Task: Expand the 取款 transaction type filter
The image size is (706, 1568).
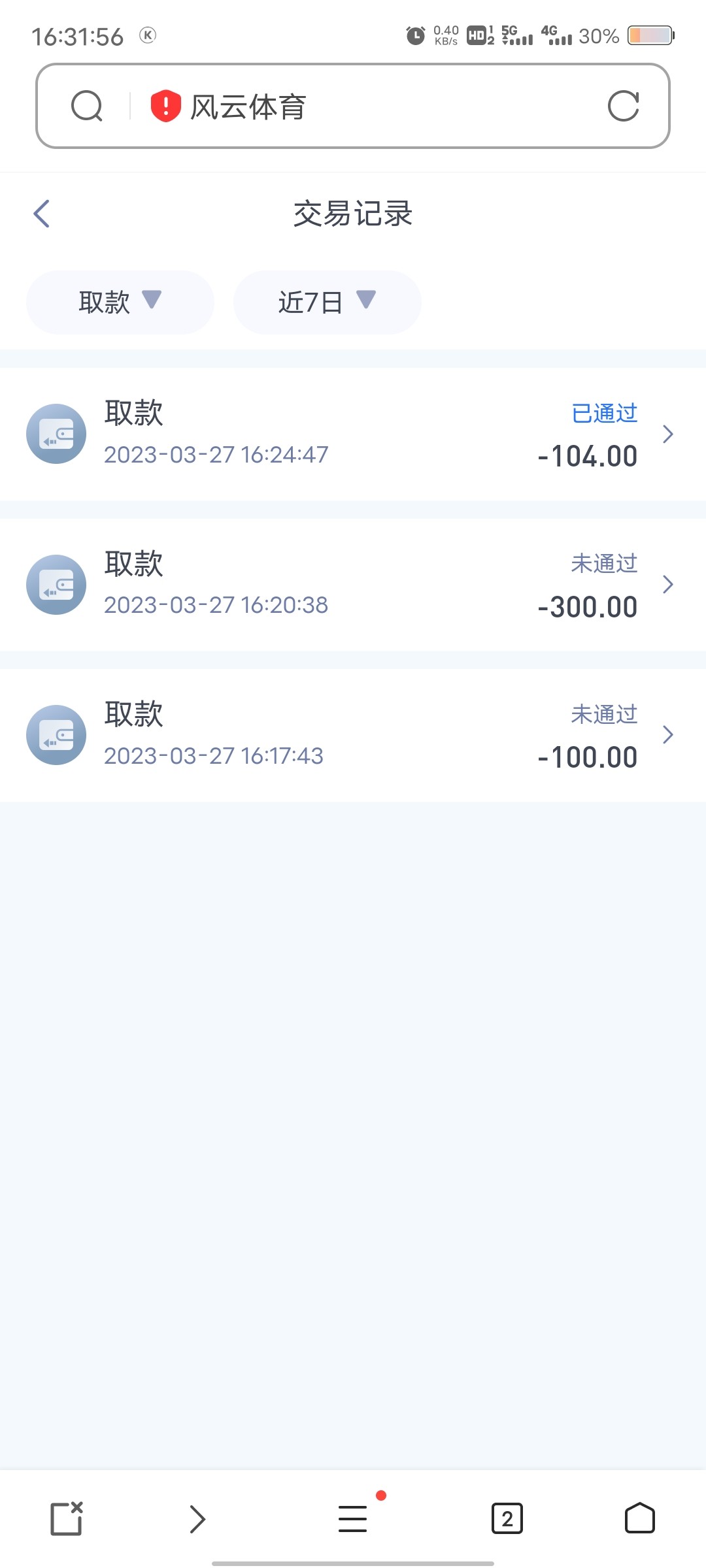Action: (120, 302)
